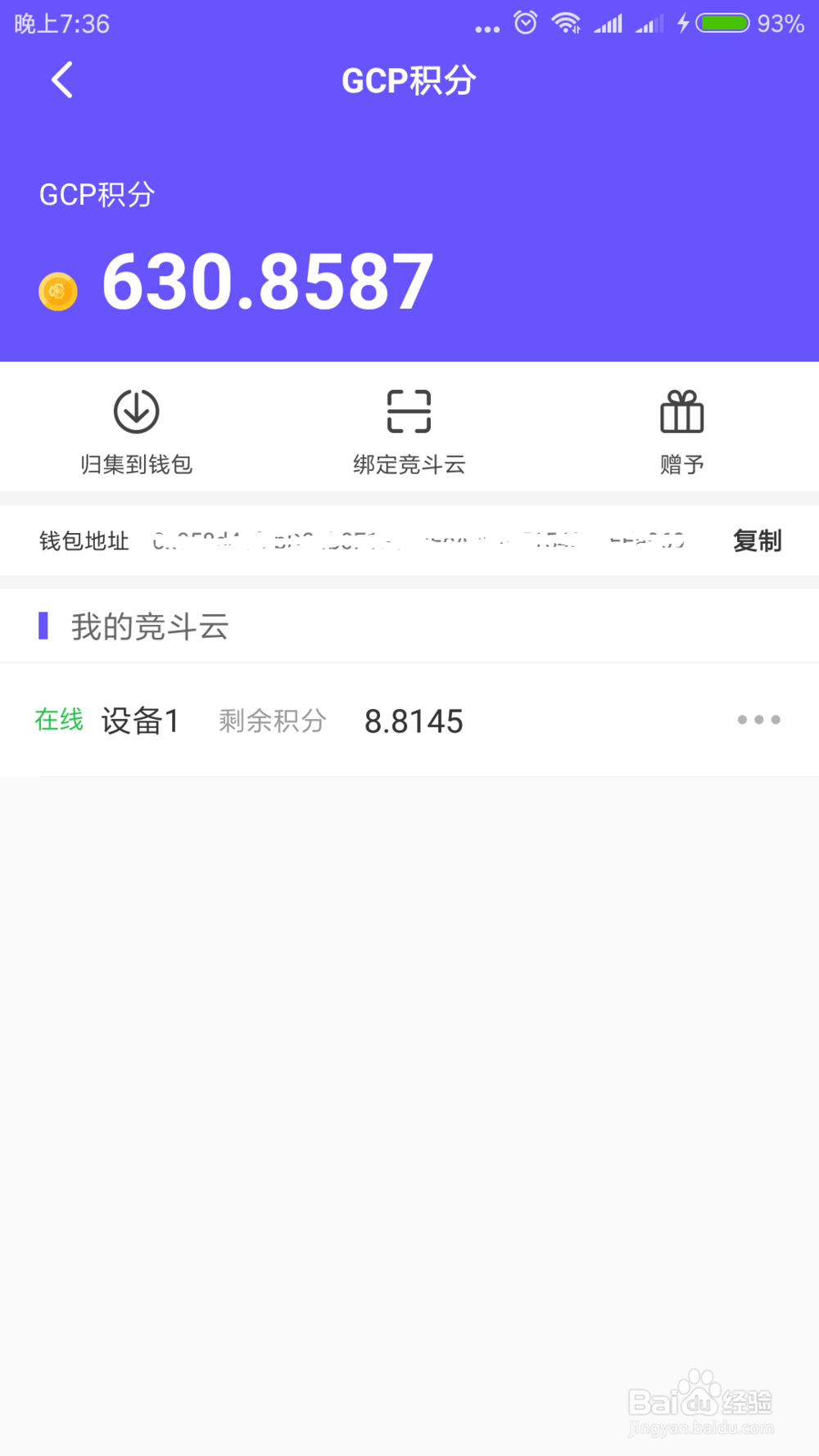The height and width of the screenshot is (1456, 819).
Task: Go back using the top-left arrow
Action: point(62,80)
